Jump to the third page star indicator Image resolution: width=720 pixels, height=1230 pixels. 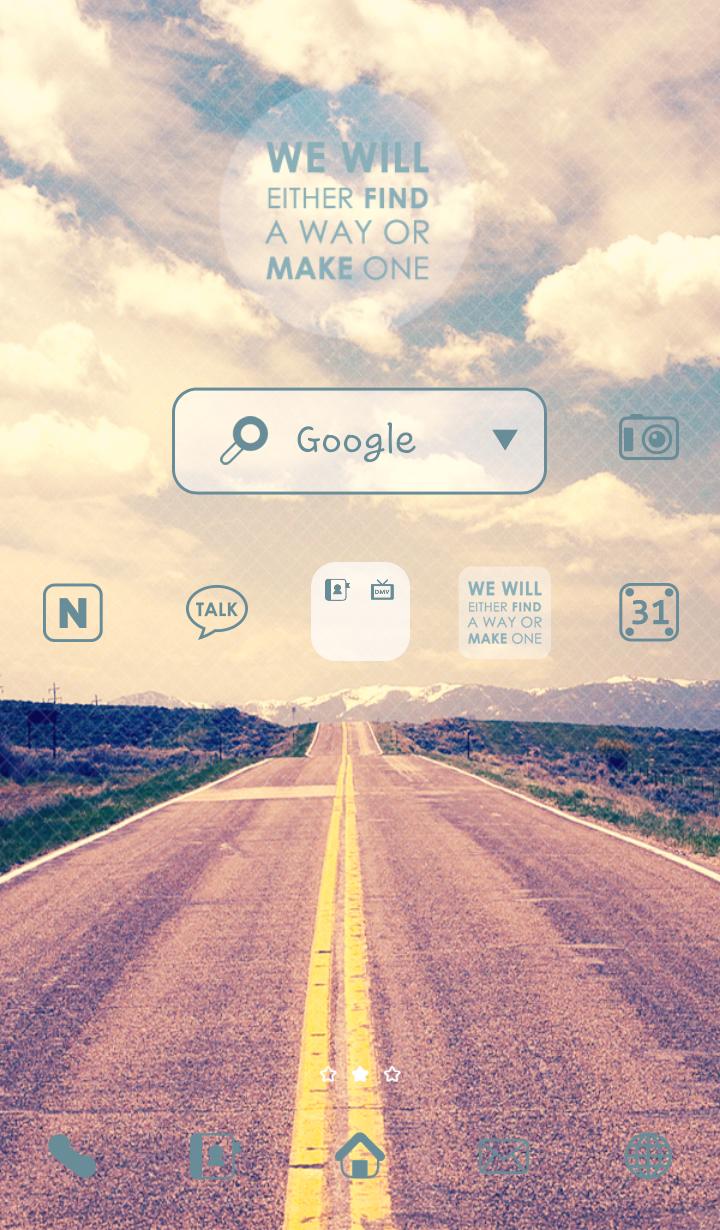click(392, 1074)
